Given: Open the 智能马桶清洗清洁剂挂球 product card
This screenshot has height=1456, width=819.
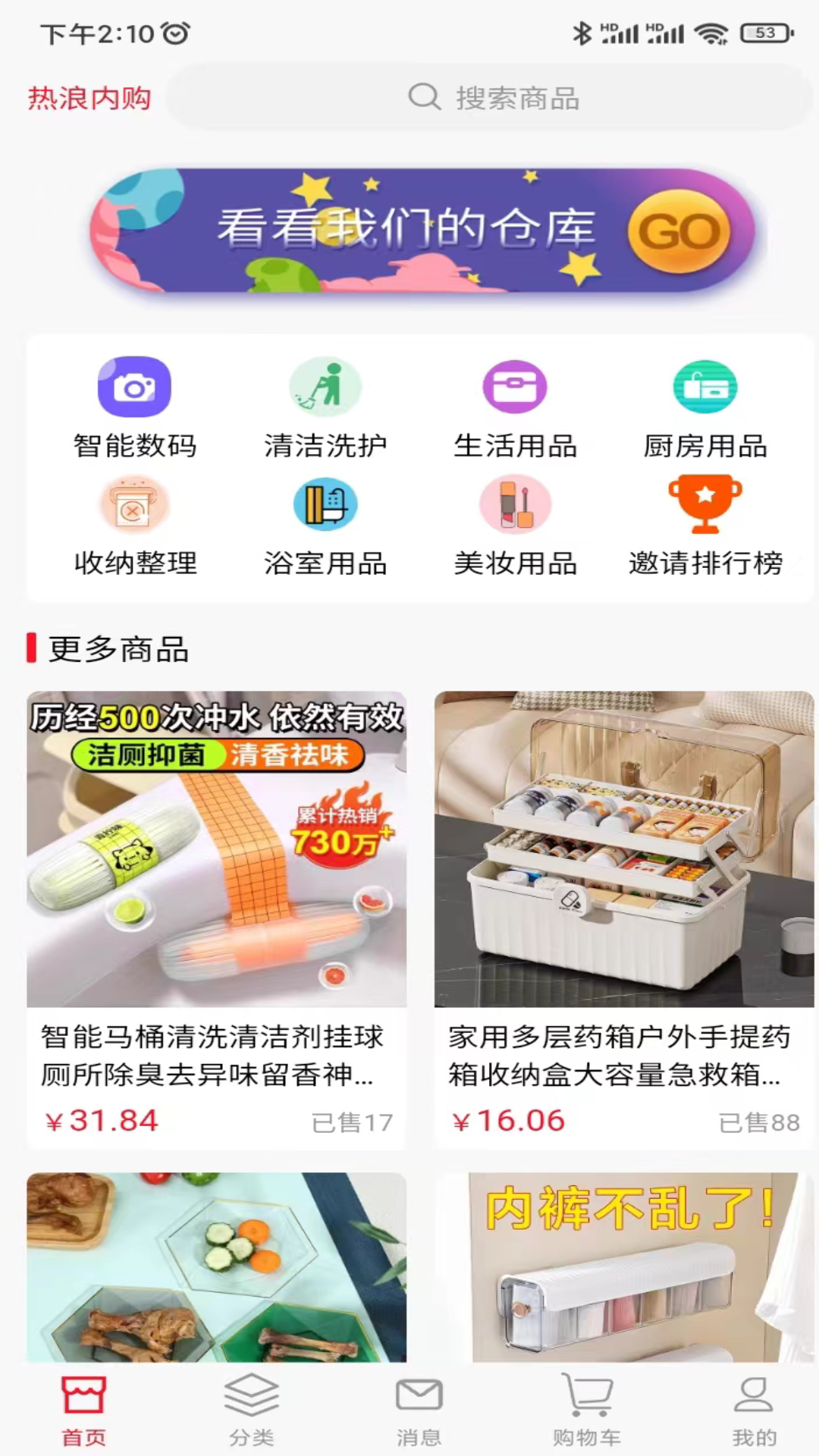Looking at the screenshot, I should click(x=217, y=919).
